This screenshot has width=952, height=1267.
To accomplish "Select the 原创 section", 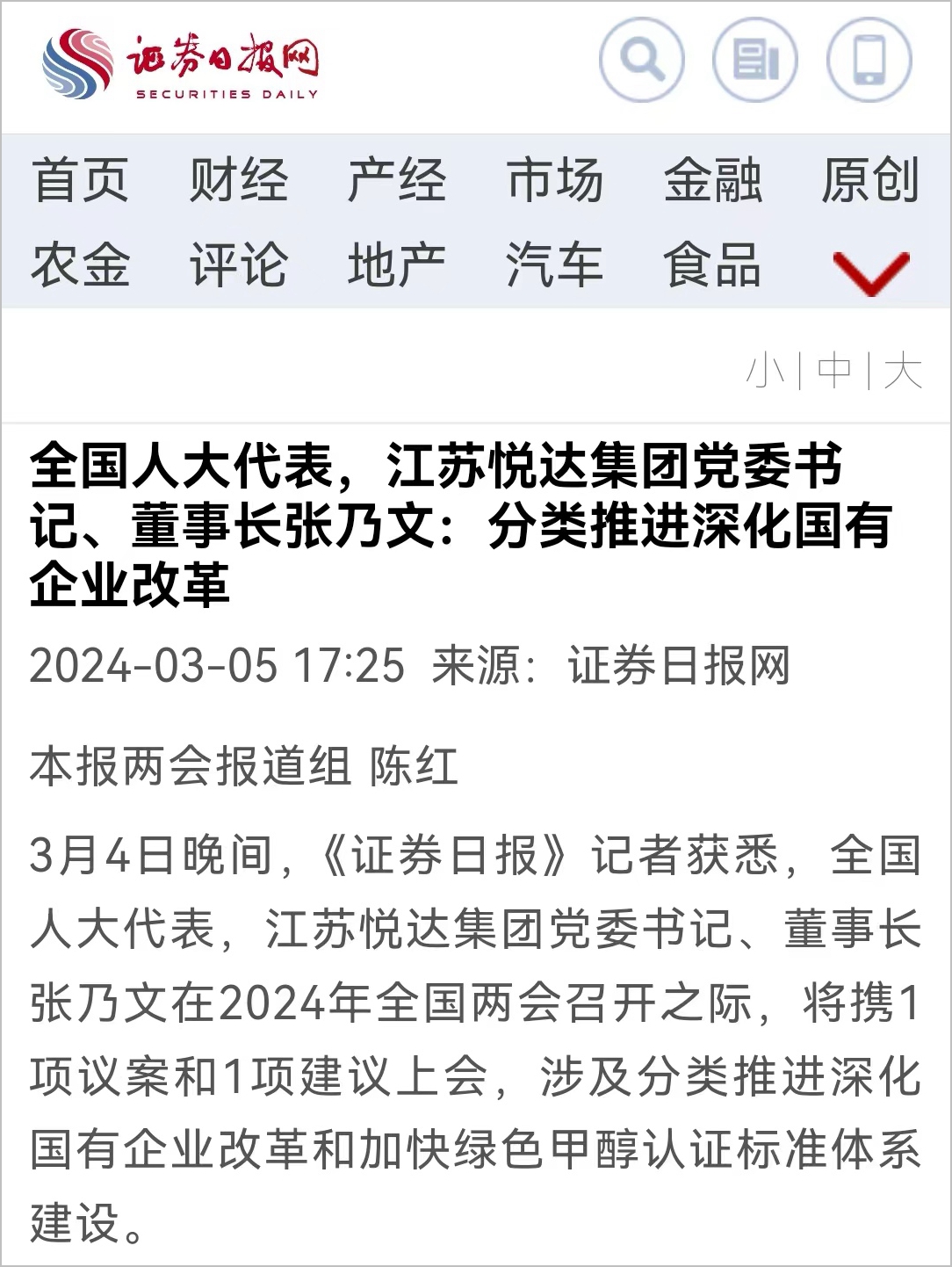I will coord(870,180).
